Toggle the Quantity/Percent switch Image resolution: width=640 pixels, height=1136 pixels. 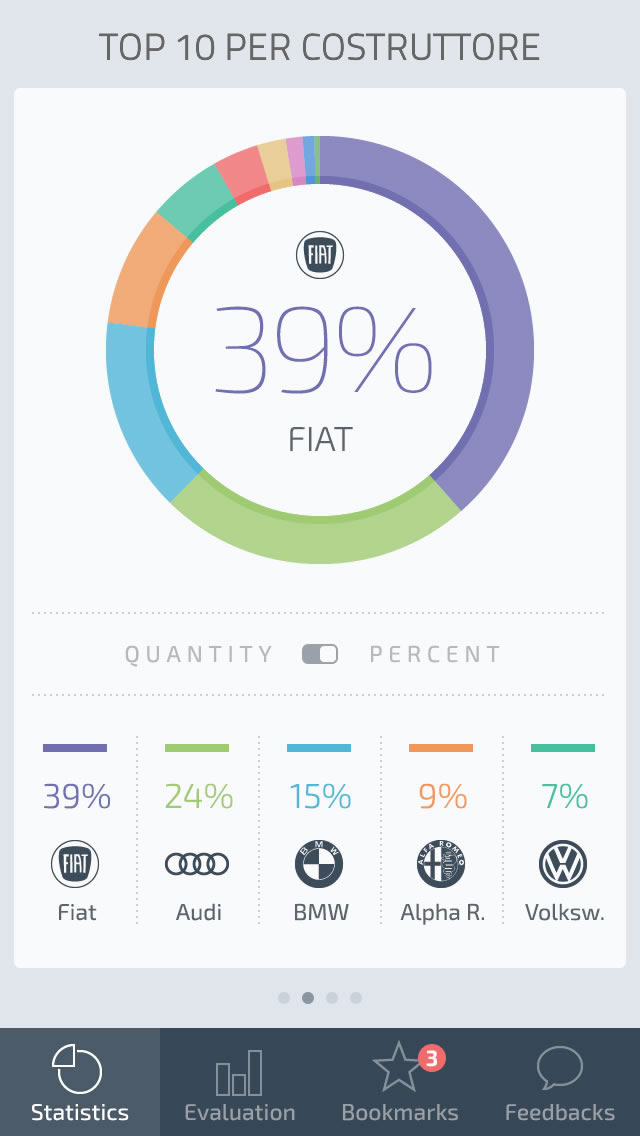320,654
